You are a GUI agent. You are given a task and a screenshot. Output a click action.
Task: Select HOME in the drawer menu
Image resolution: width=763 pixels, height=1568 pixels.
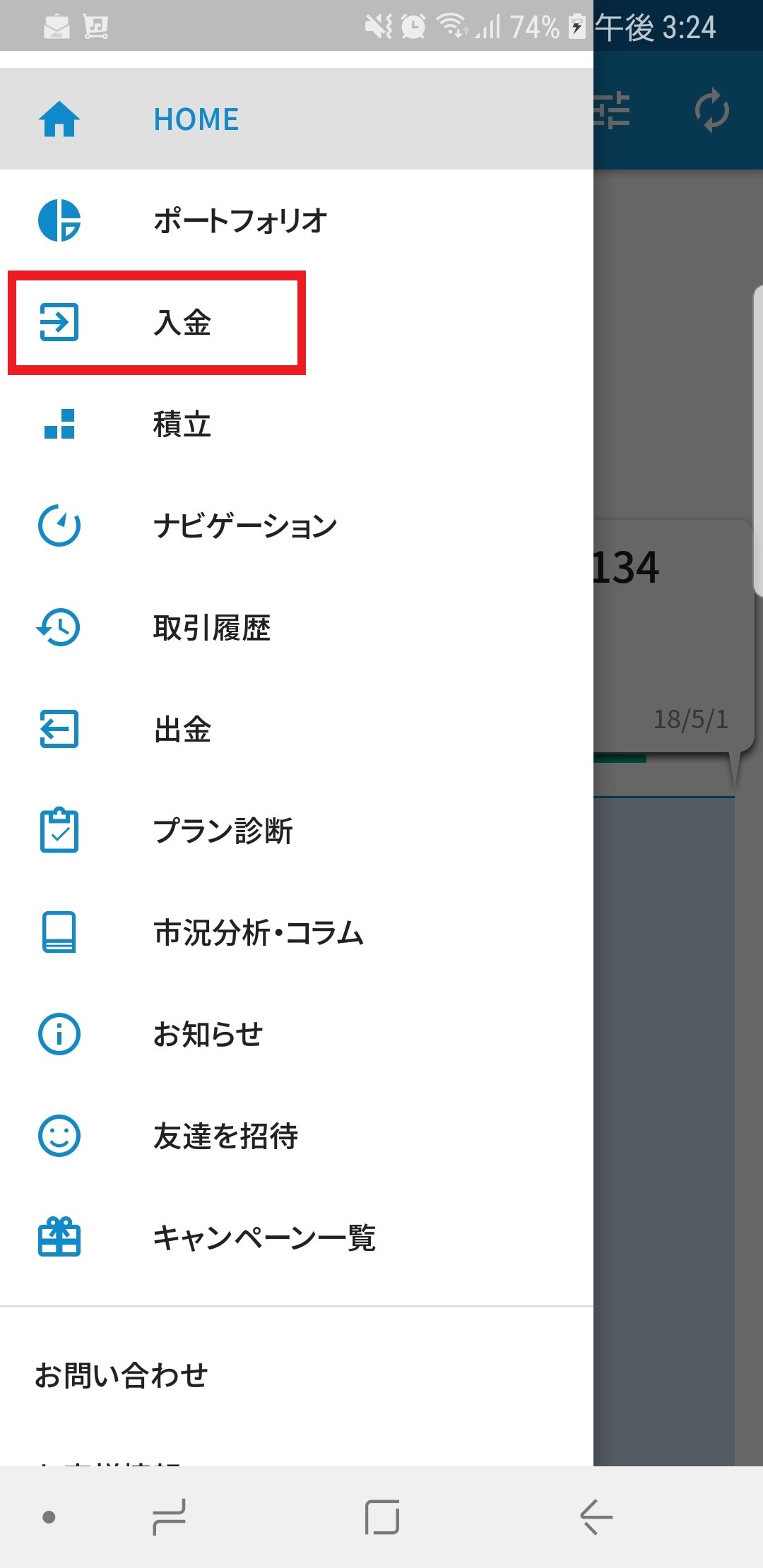(196, 119)
